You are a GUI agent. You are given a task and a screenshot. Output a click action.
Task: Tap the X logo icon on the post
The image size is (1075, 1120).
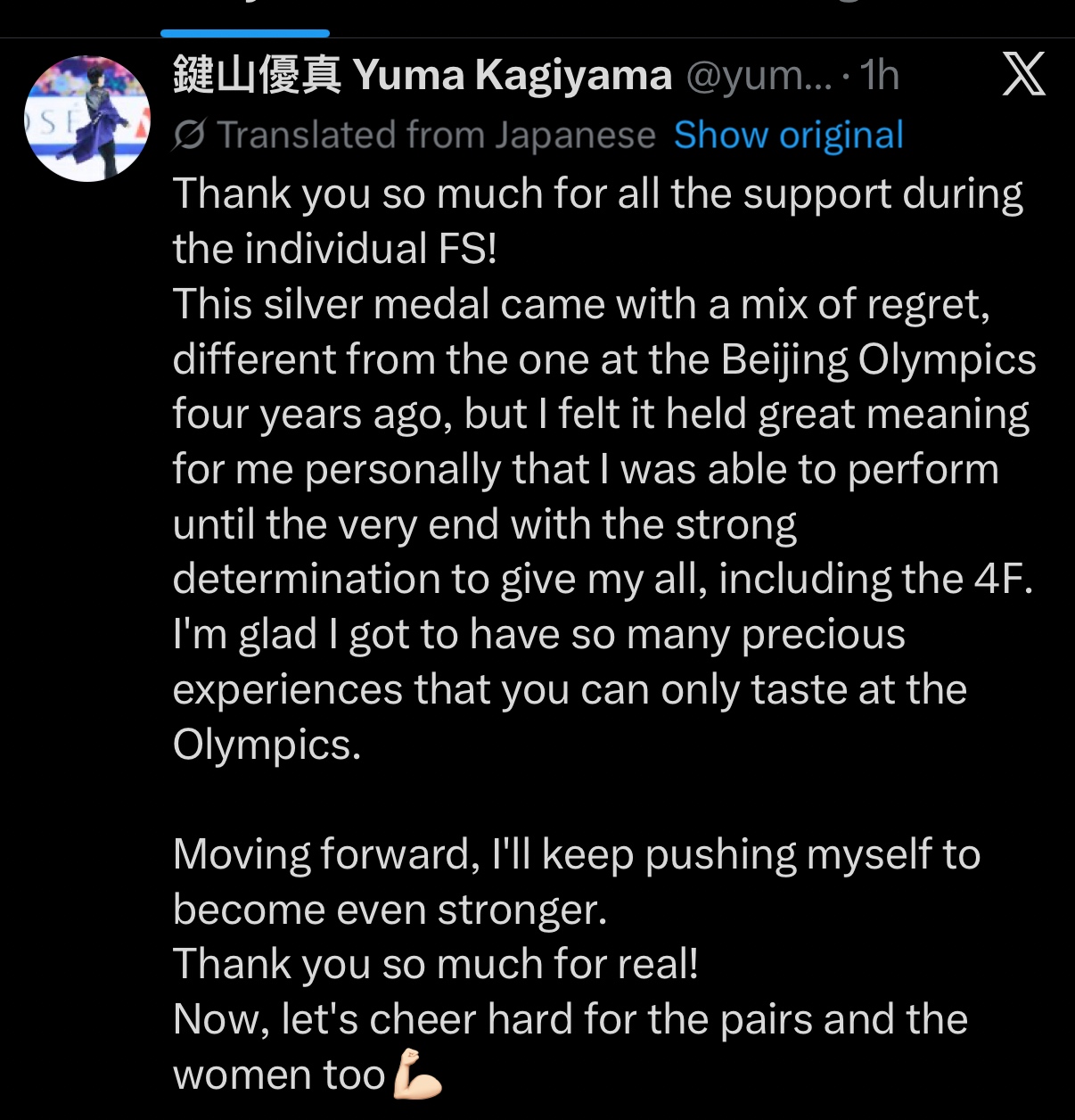tap(1023, 74)
